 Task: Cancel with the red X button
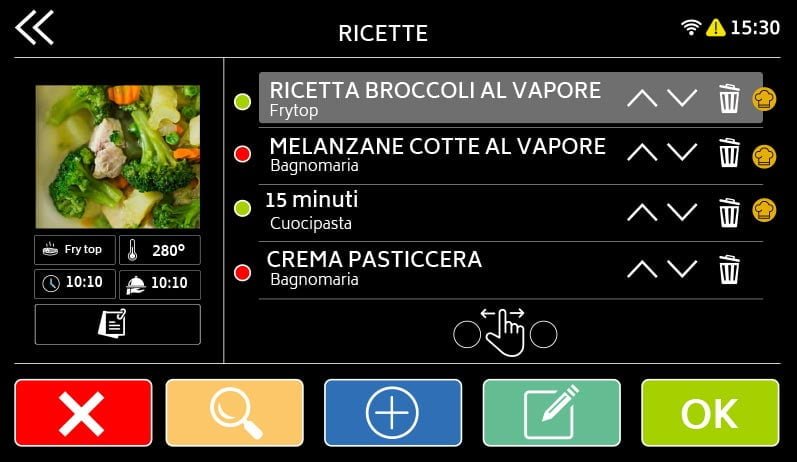click(83, 413)
